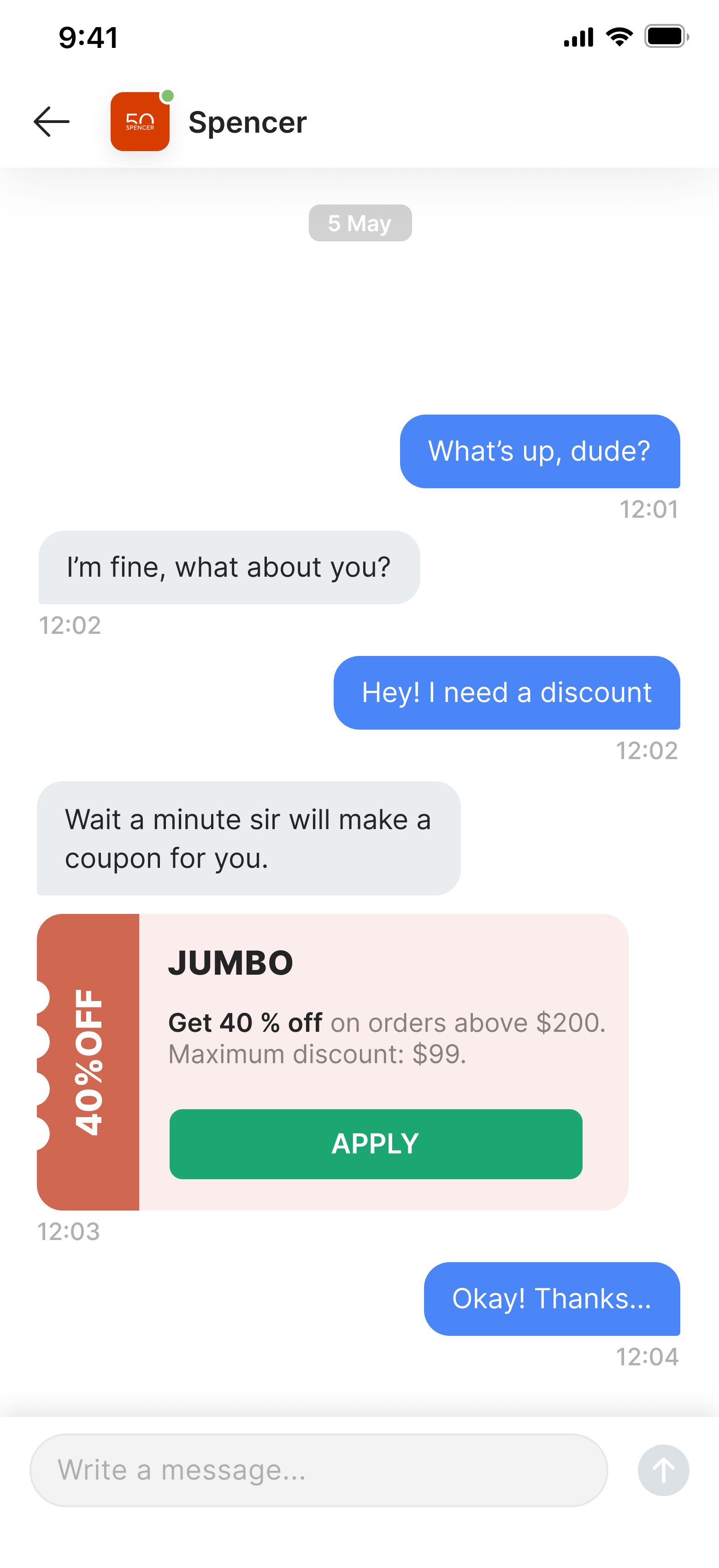Send the message with the arrow button

663,1470
